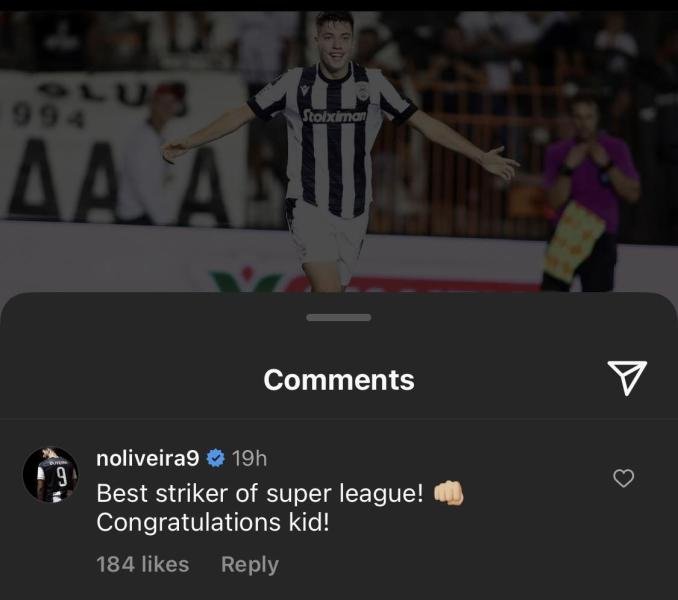This screenshot has width=678, height=600.
Task: View the 184 likes on the comment
Action: point(142,564)
